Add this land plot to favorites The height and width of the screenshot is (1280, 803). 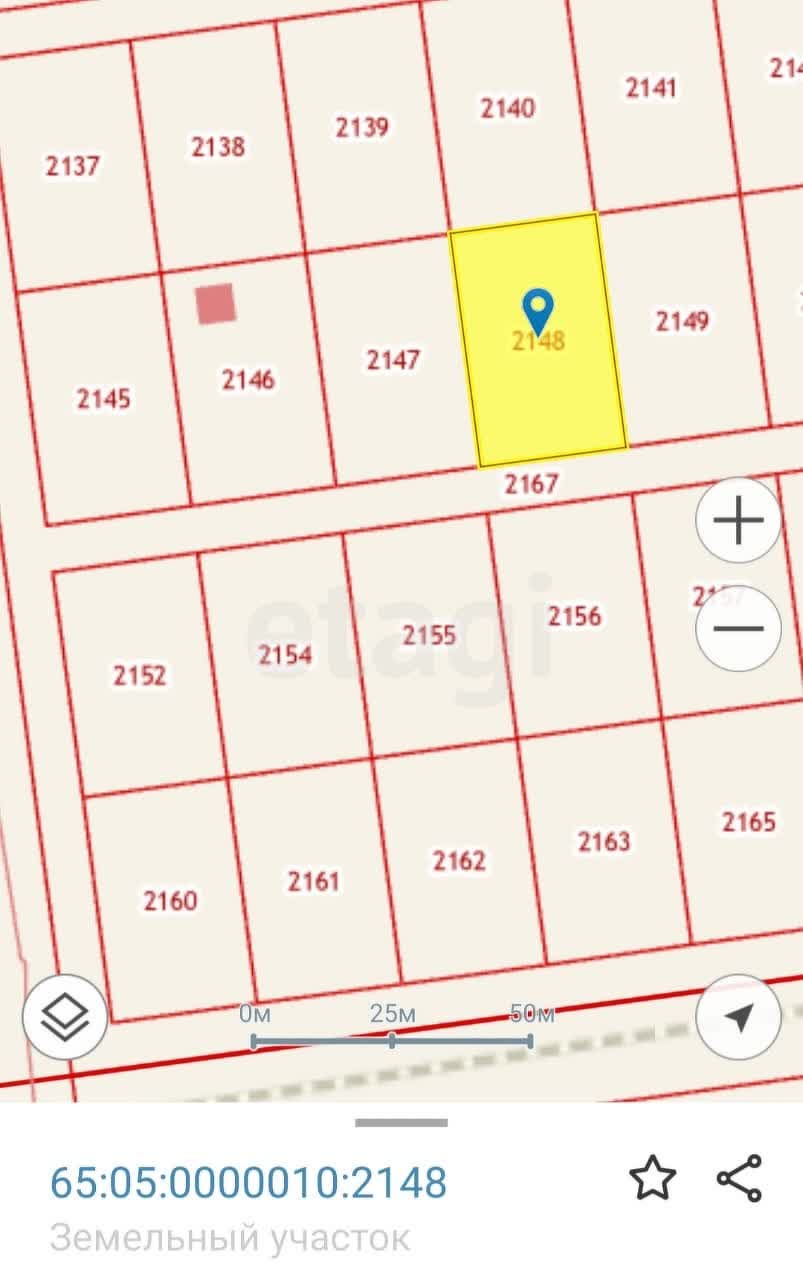pyautogui.click(x=652, y=1178)
